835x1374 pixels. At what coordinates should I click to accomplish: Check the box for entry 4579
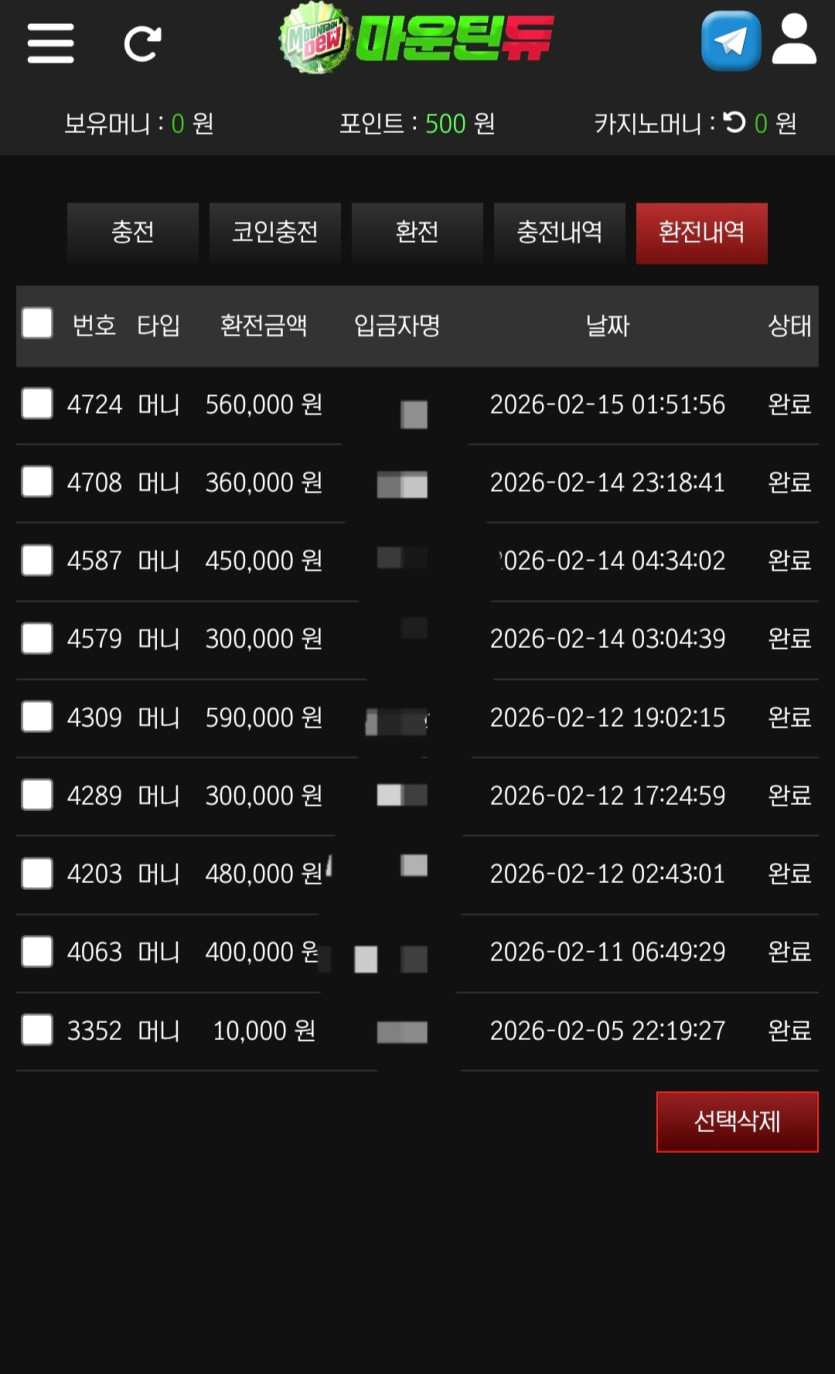pyautogui.click(x=37, y=637)
